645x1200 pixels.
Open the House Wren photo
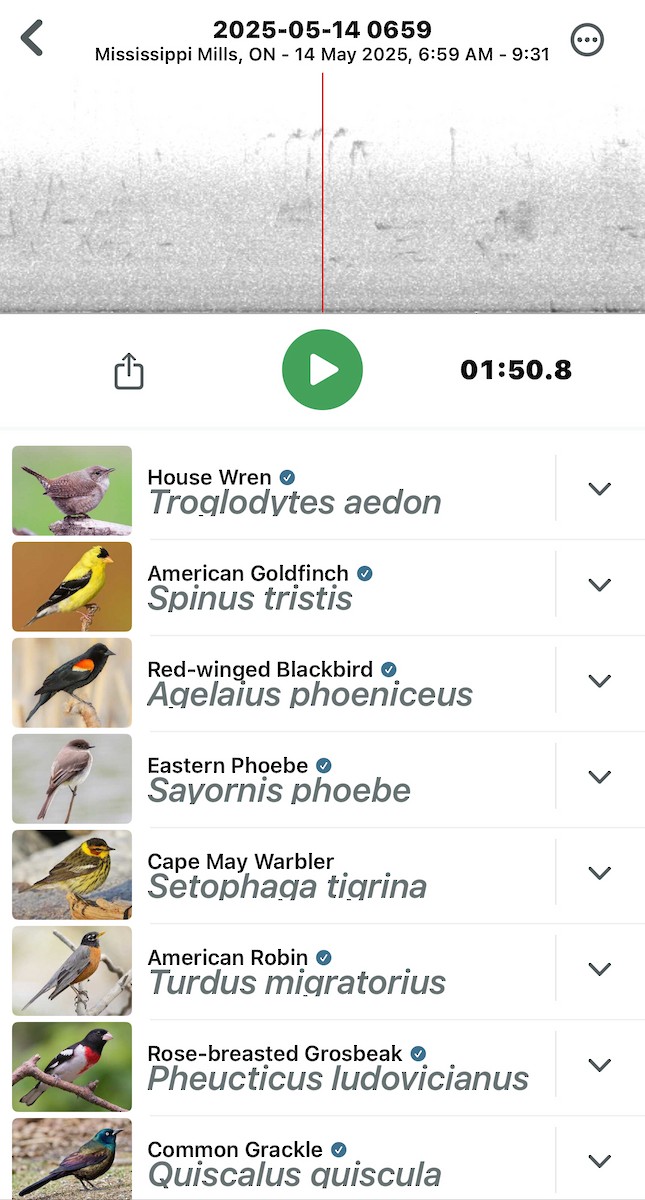coord(72,490)
